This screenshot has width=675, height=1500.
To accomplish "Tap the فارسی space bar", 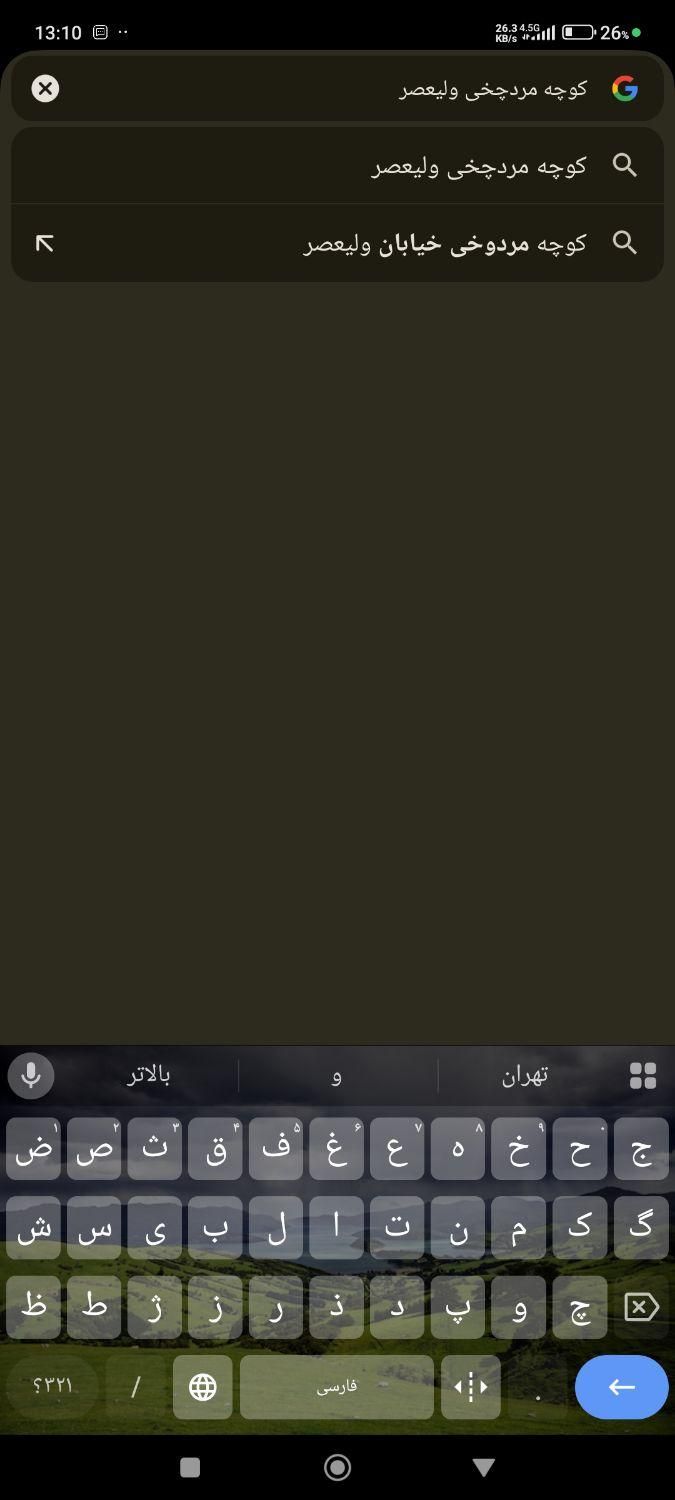I will click(x=337, y=1387).
